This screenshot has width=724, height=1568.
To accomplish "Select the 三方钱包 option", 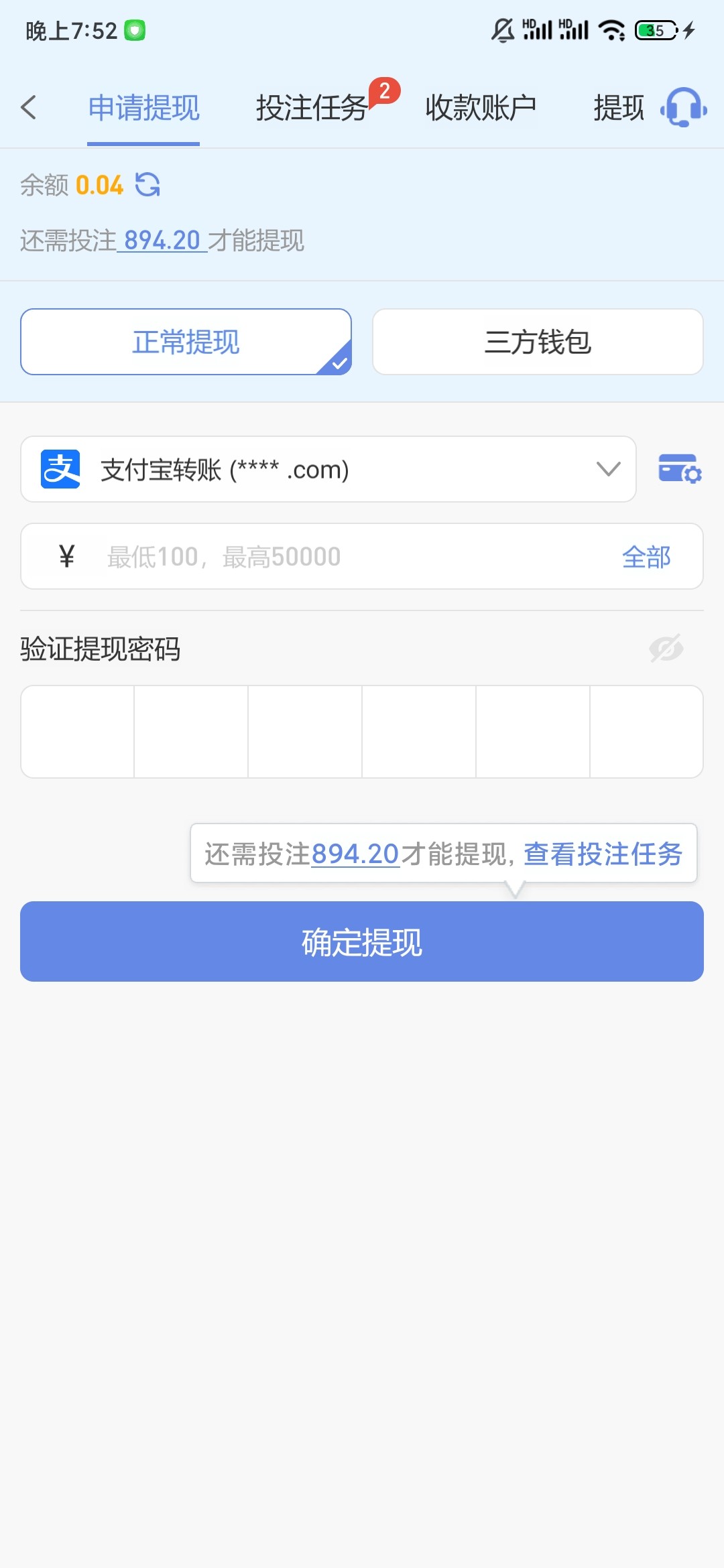I will point(538,342).
